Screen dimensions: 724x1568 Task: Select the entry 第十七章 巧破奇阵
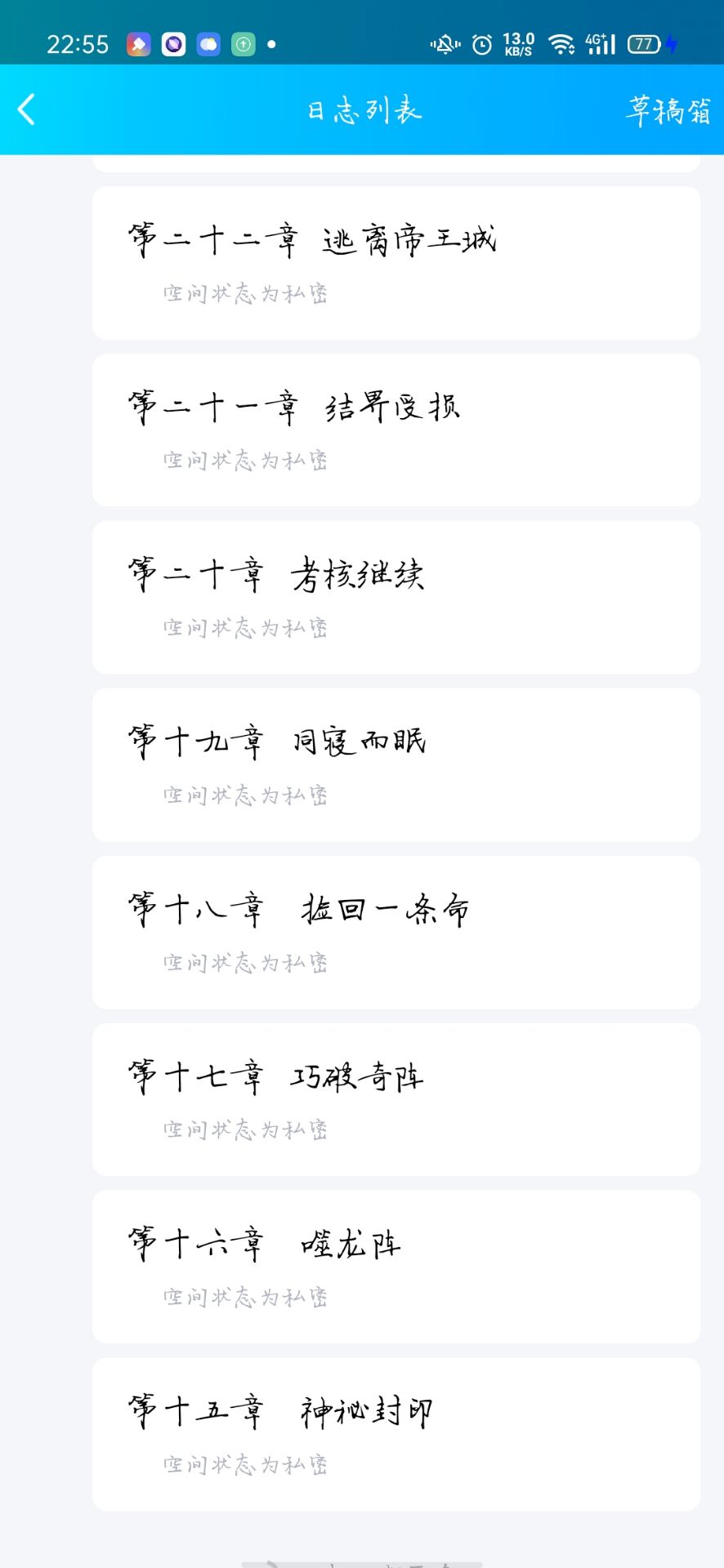397,1098
